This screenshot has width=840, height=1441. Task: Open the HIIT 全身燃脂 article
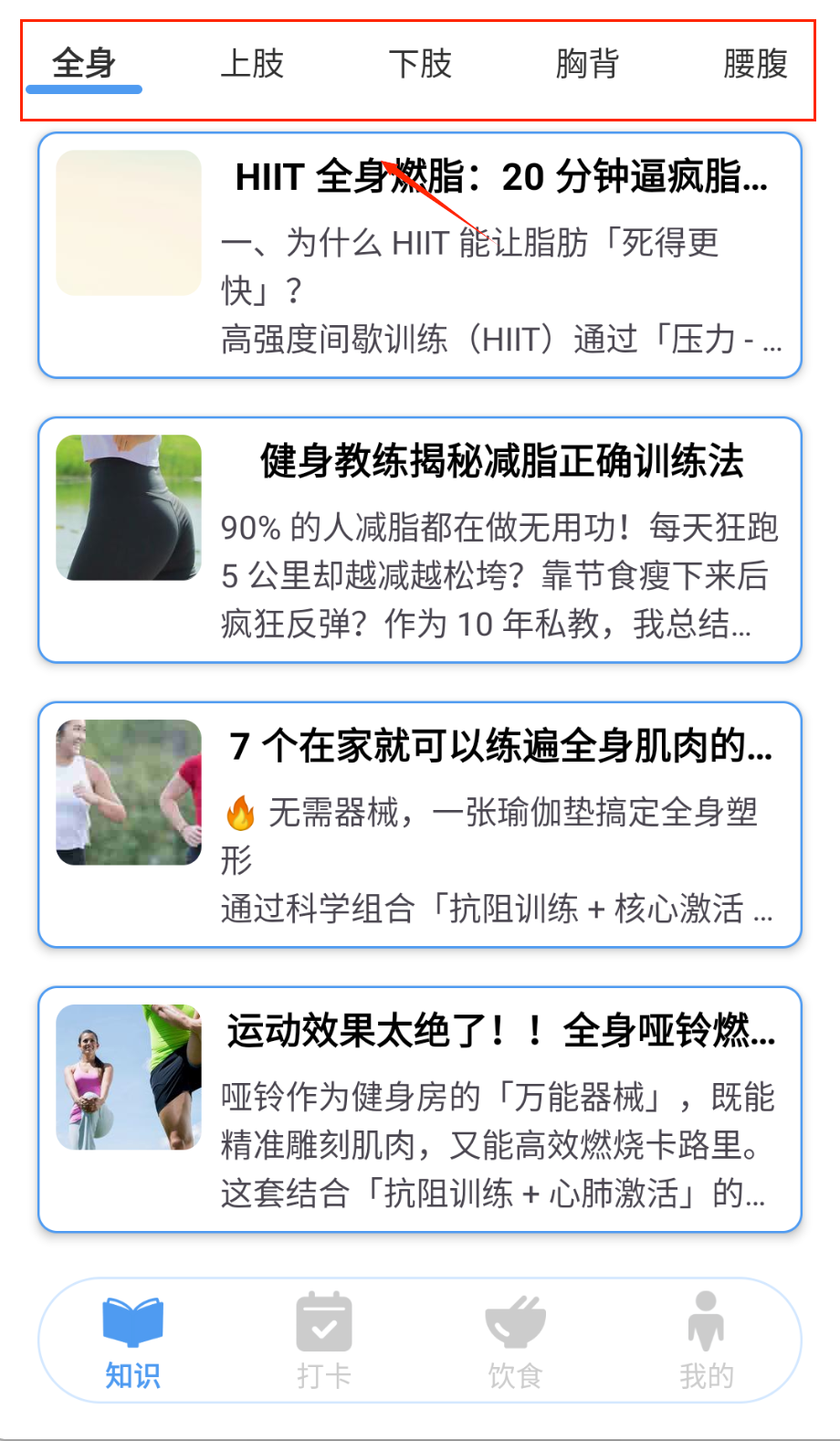point(420,256)
